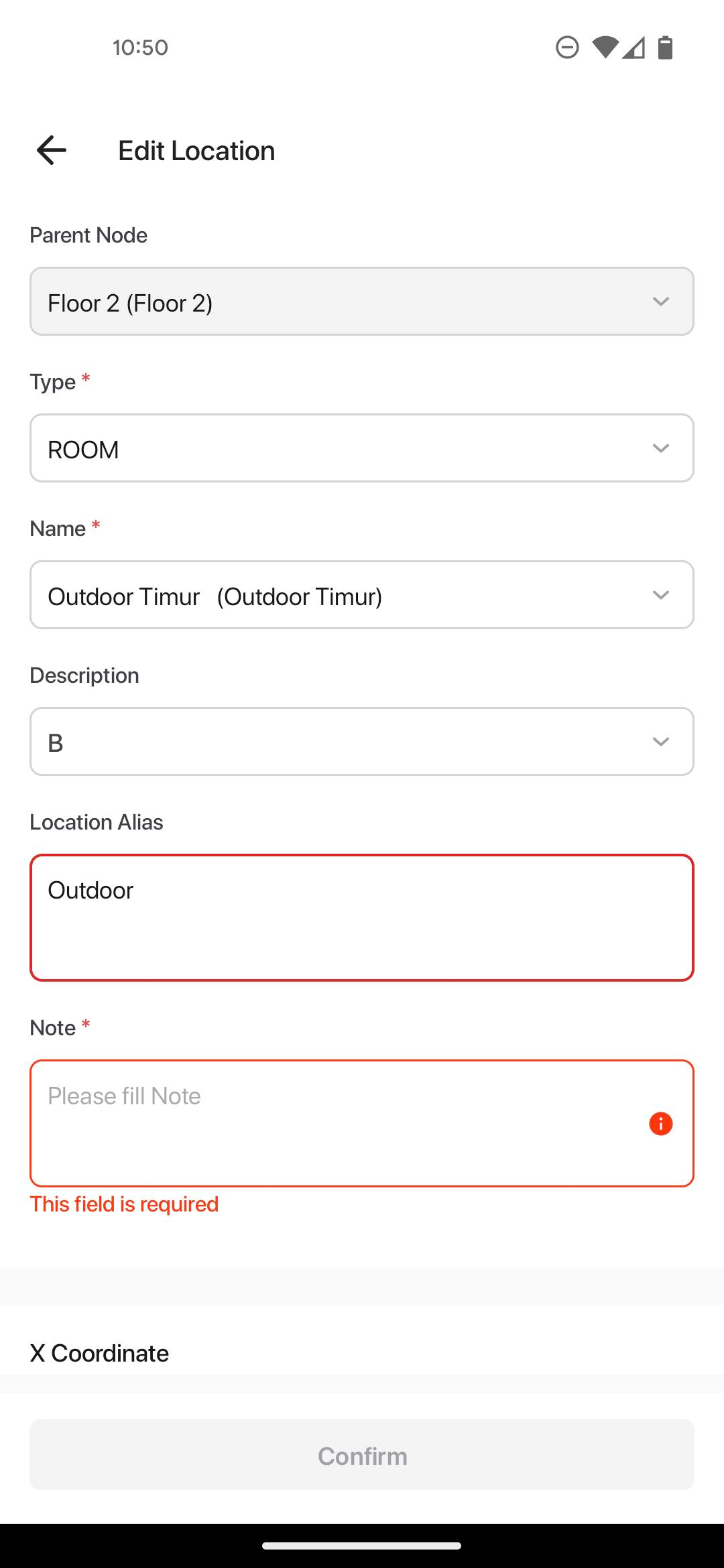
Task: Expand the Description dropdown
Action: click(362, 742)
